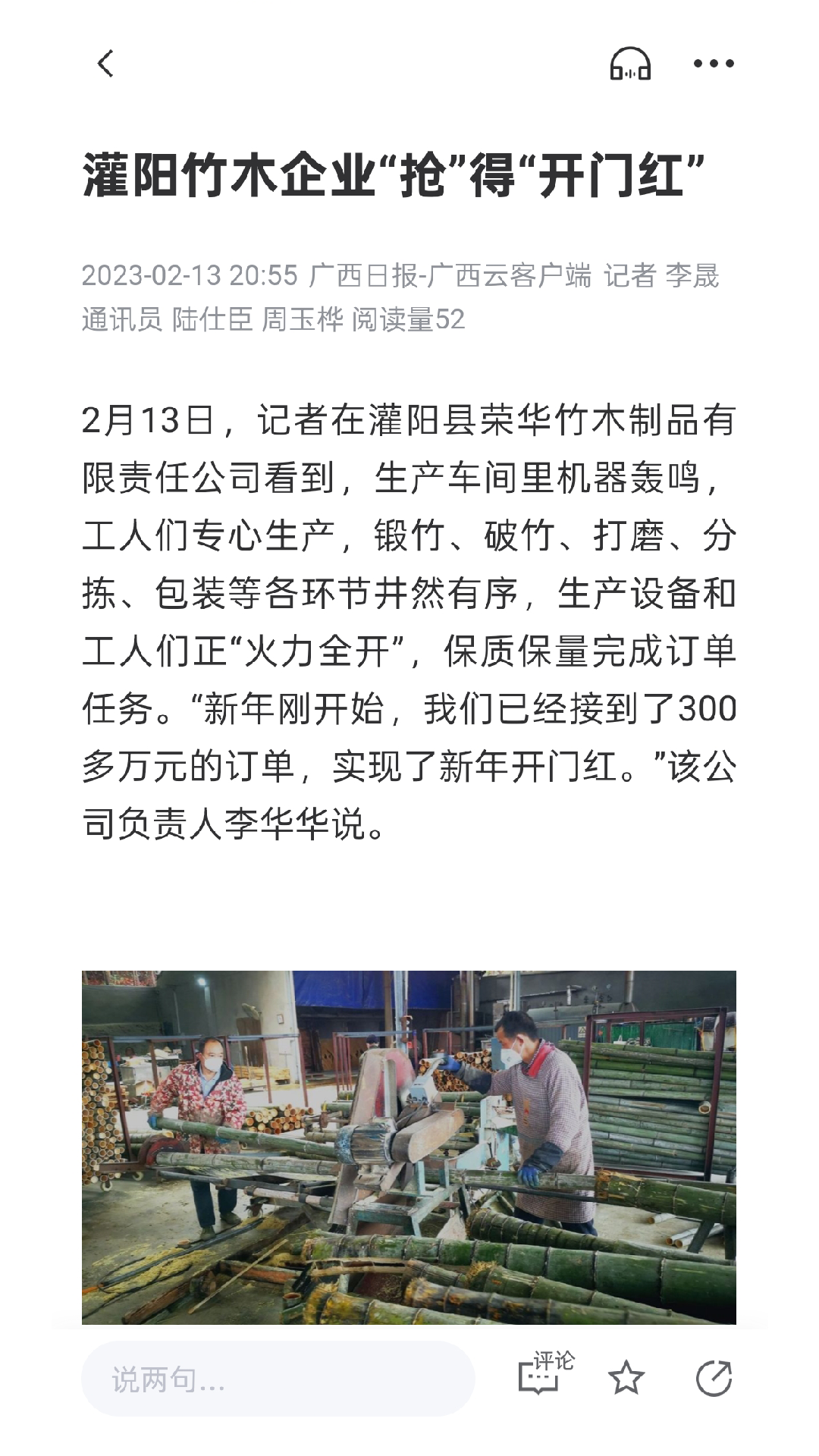Open the bamboo workshop photo

[409, 1147]
